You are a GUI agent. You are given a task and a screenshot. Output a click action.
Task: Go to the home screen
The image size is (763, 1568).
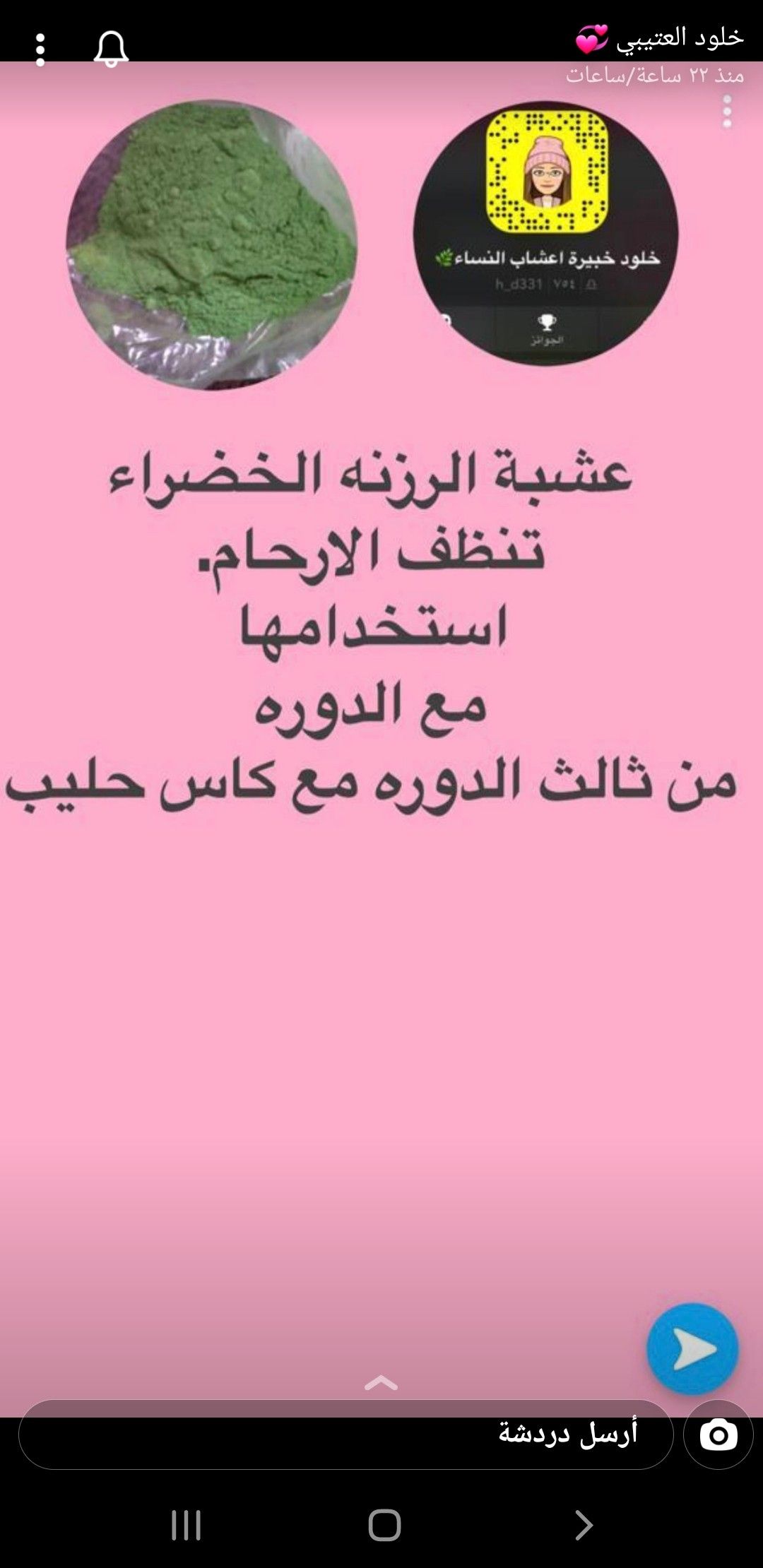(384, 1525)
